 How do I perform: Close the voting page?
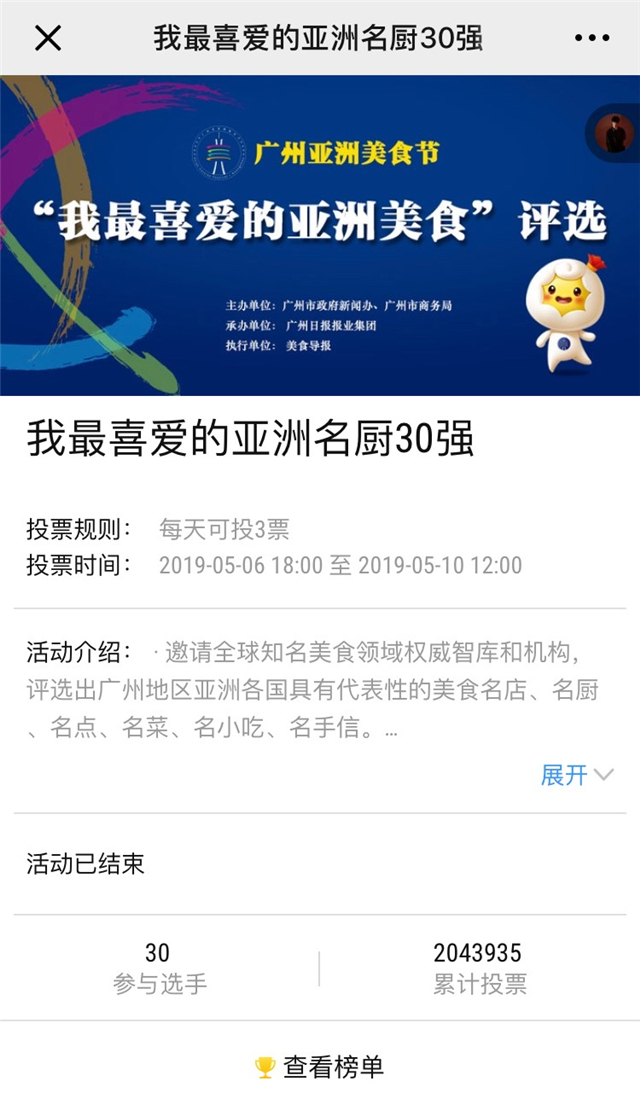pos(48,38)
